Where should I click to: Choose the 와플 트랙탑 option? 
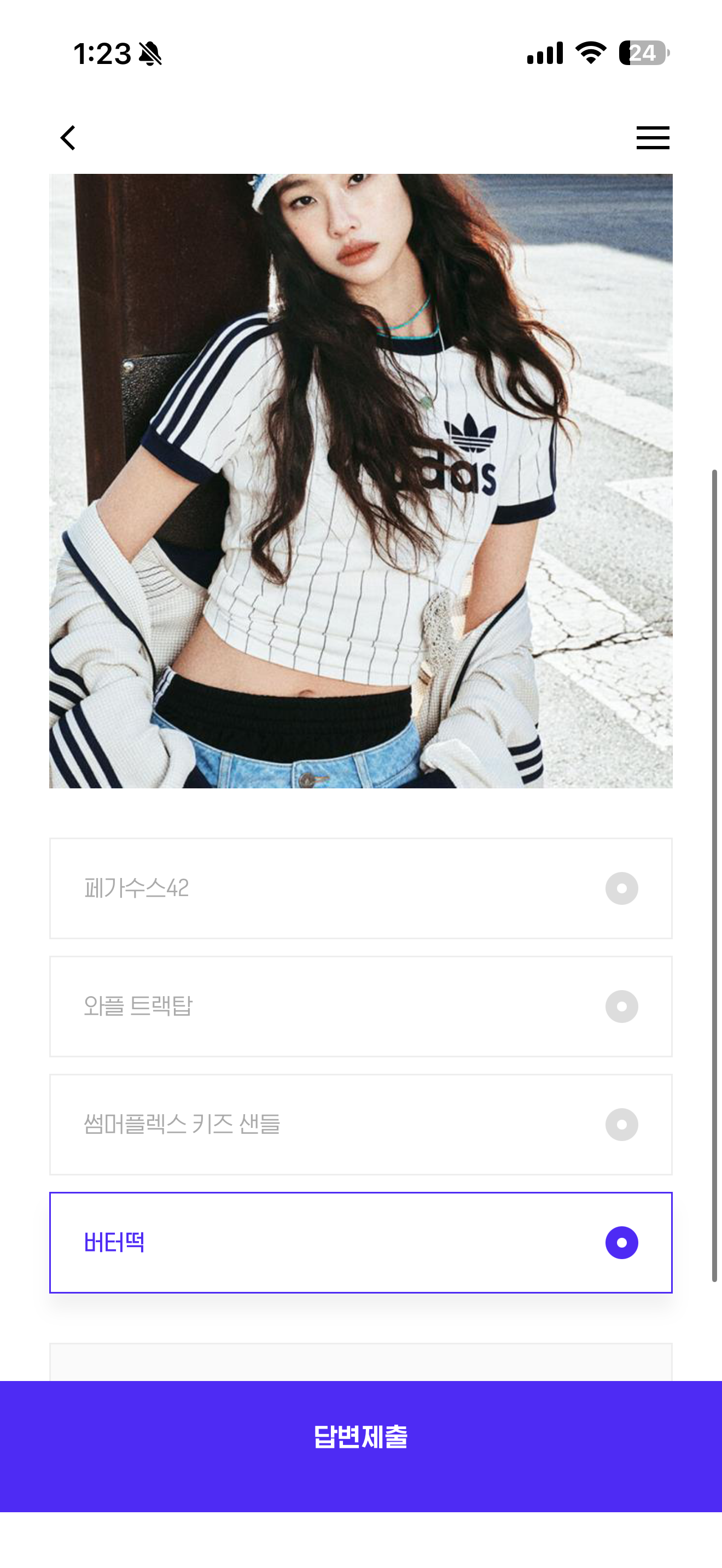pos(361,1006)
